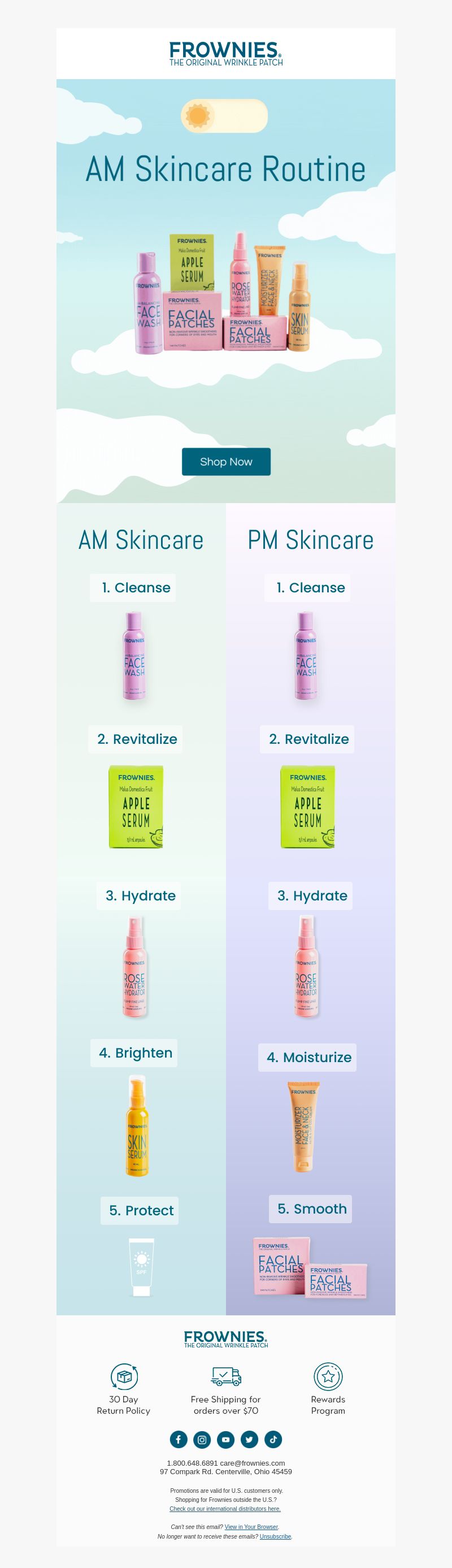Open the Frownies Instagram profile

(x=202, y=1439)
